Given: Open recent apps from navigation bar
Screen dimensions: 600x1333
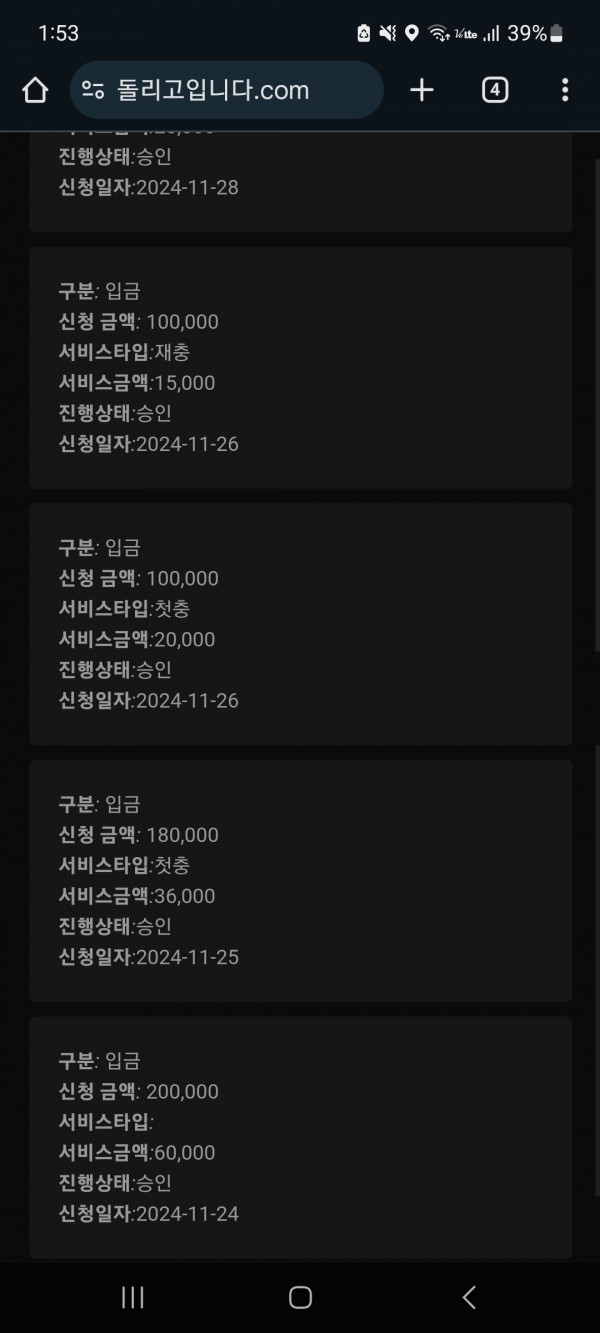Looking at the screenshot, I should (132, 1297).
